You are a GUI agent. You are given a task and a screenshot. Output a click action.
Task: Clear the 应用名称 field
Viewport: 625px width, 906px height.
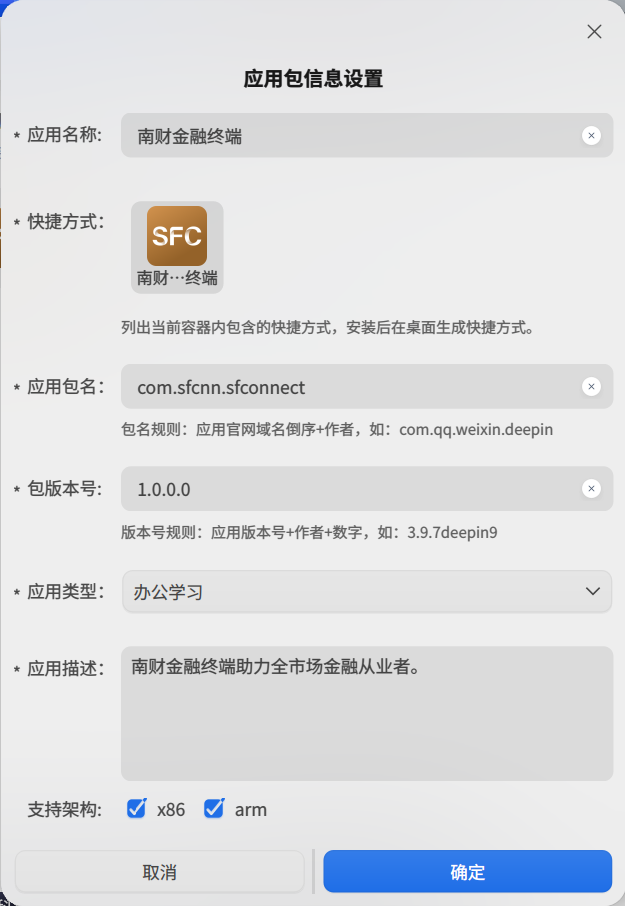coord(591,136)
